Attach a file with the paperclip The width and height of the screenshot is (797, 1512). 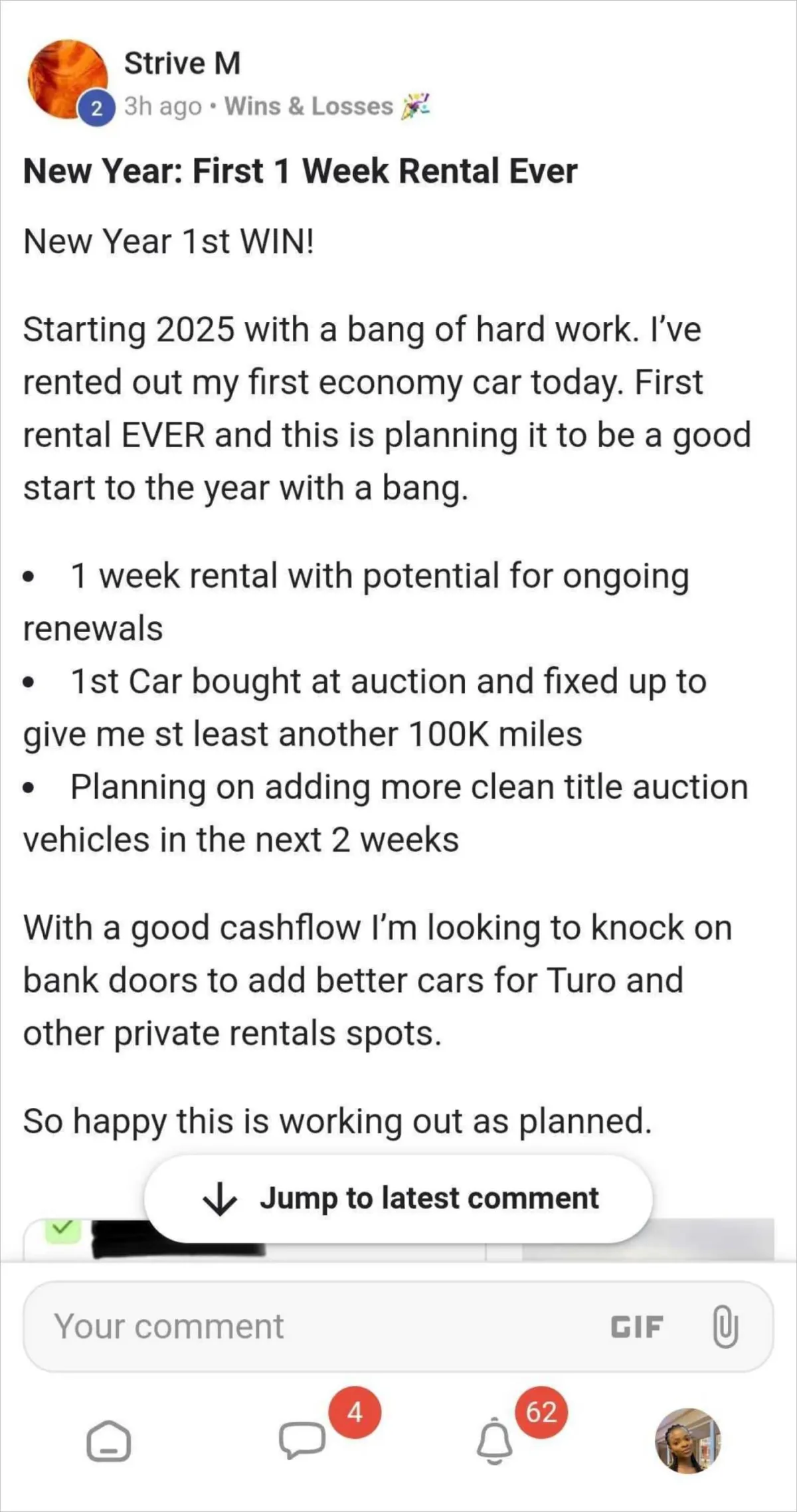(725, 1326)
